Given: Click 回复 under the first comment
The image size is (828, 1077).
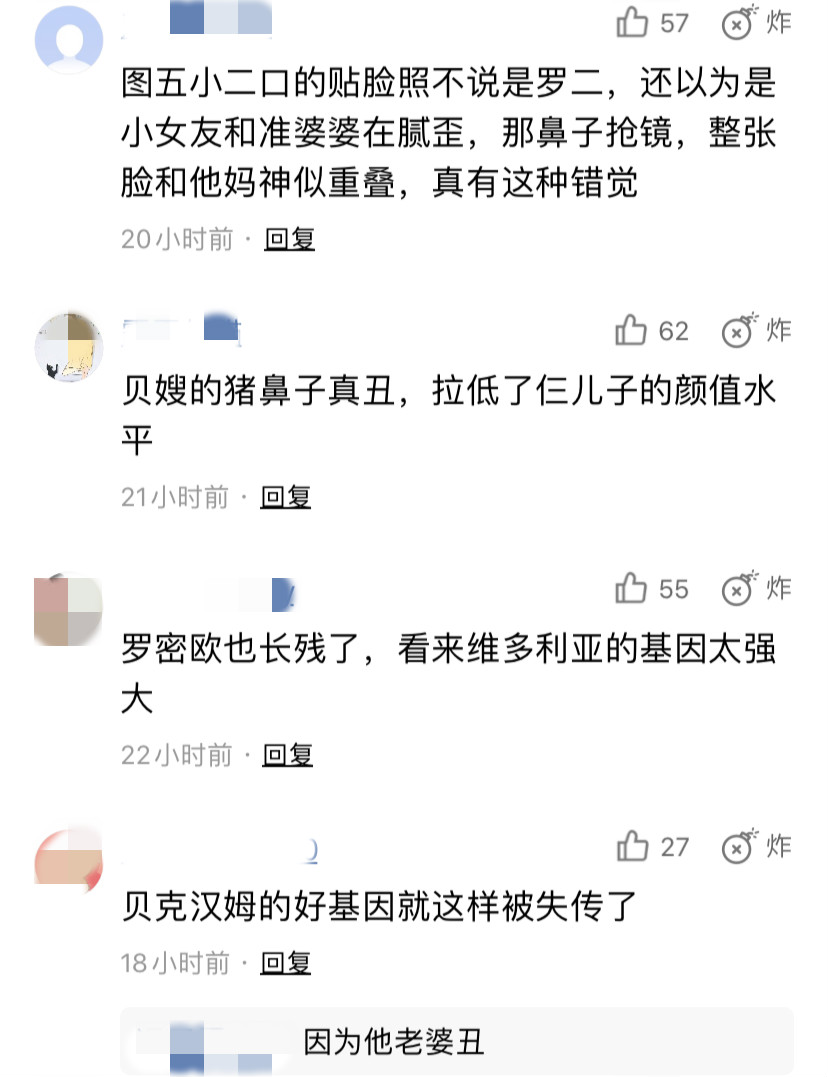Looking at the screenshot, I should click(x=292, y=239).
